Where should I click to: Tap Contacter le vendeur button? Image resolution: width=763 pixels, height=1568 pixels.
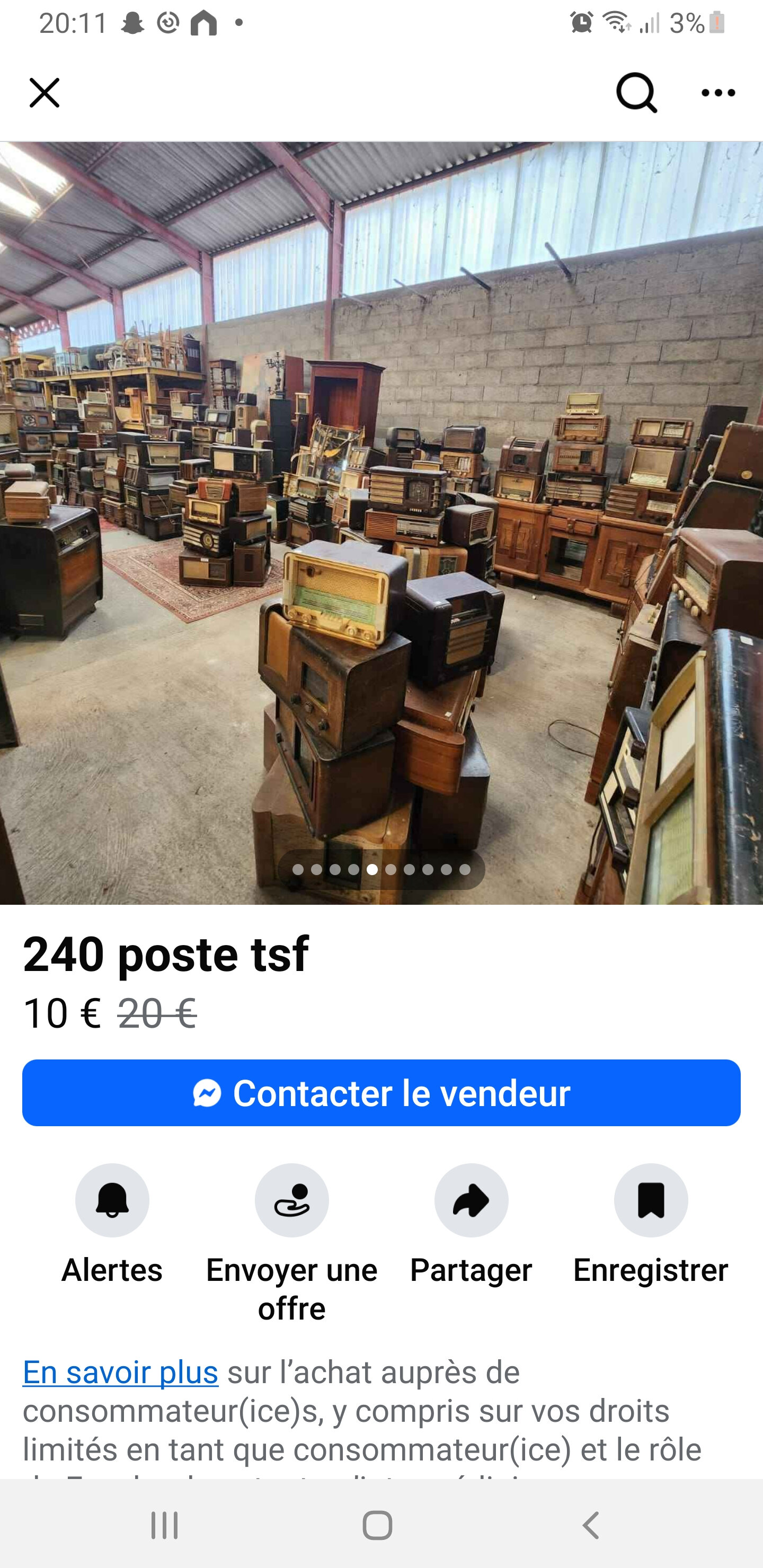pyautogui.click(x=381, y=1093)
